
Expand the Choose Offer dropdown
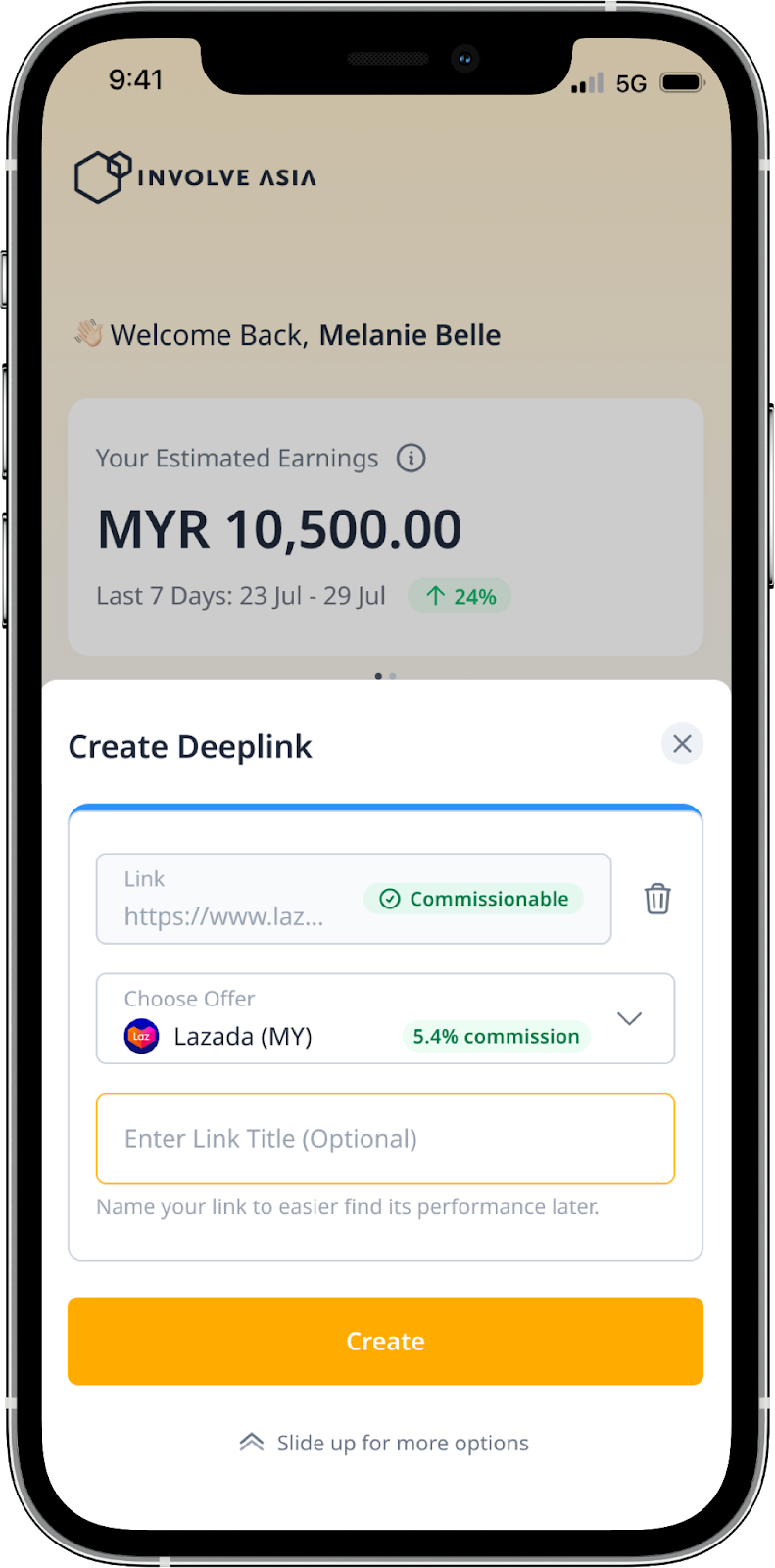385,1018
